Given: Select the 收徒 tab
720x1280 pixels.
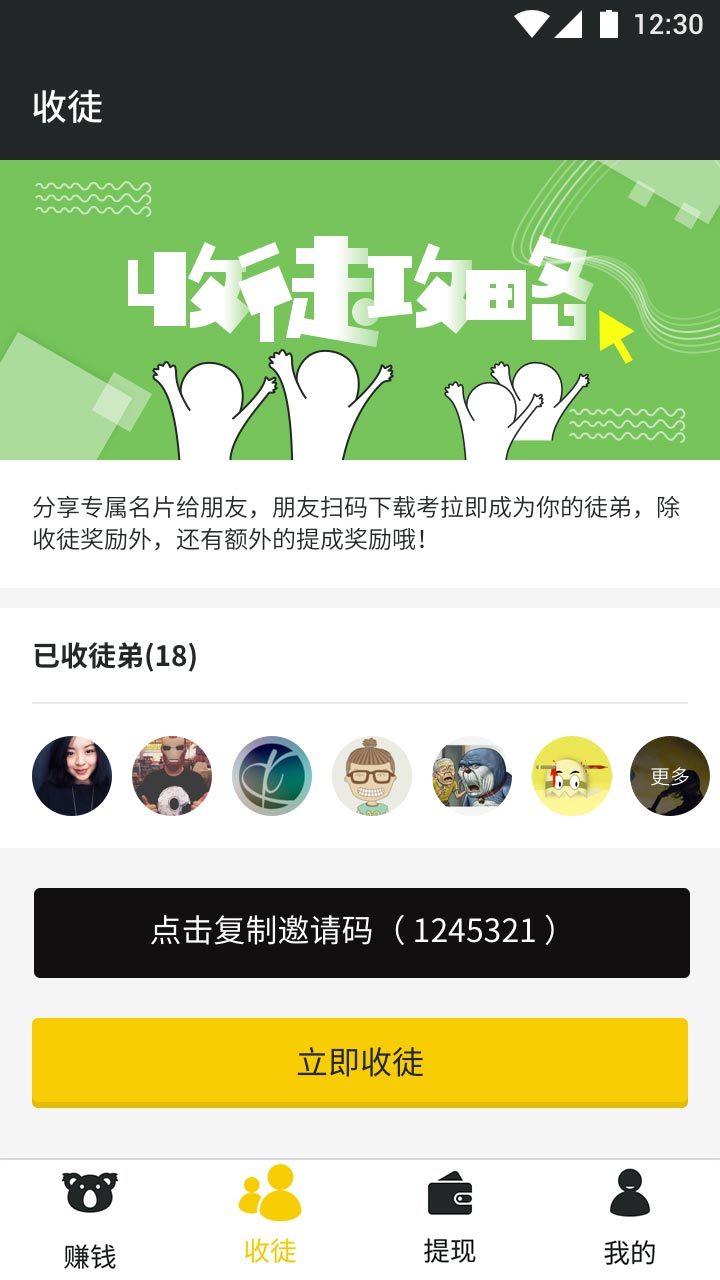Looking at the screenshot, I should pyautogui.click(x=270, y=1220).
